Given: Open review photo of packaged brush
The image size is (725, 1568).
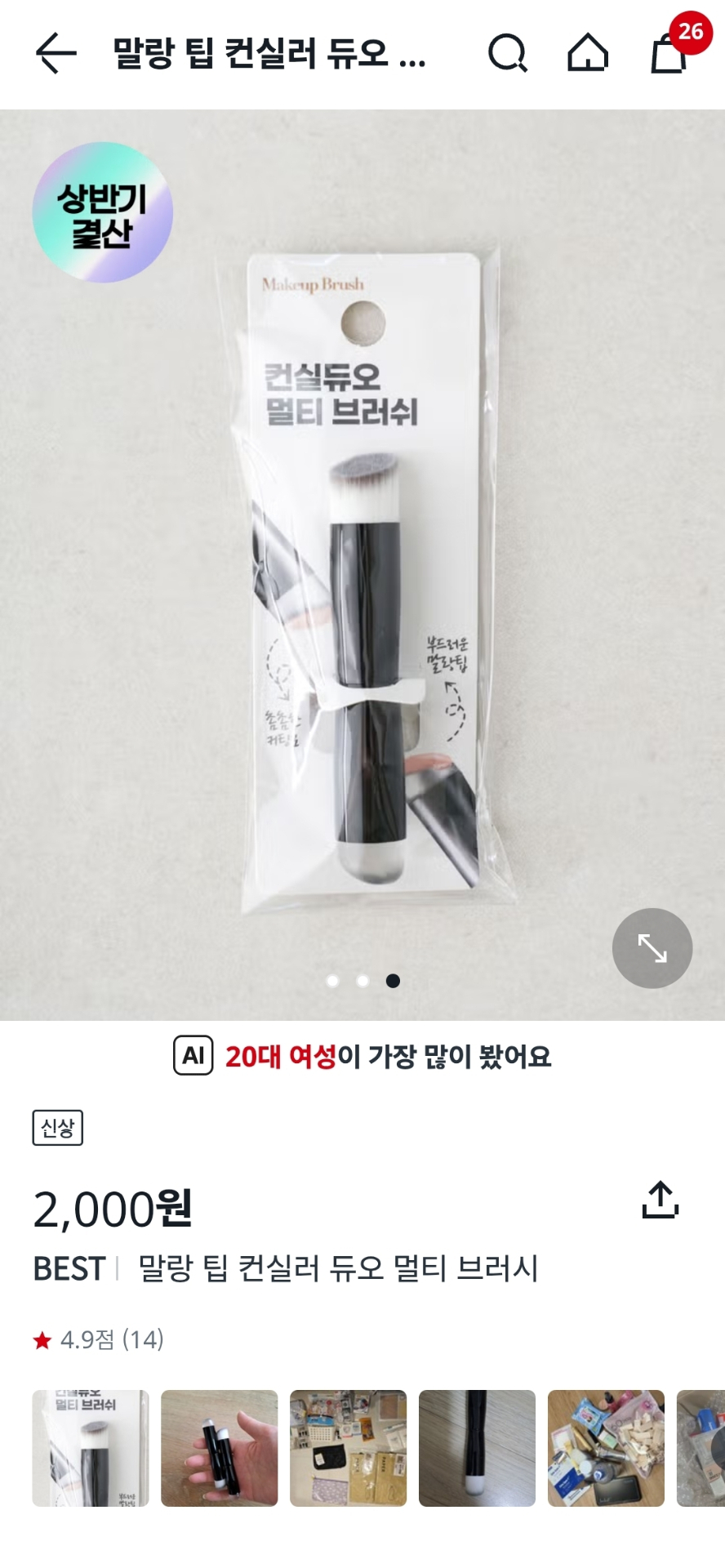Looking at the screenshot, I should coord(91,1448).
